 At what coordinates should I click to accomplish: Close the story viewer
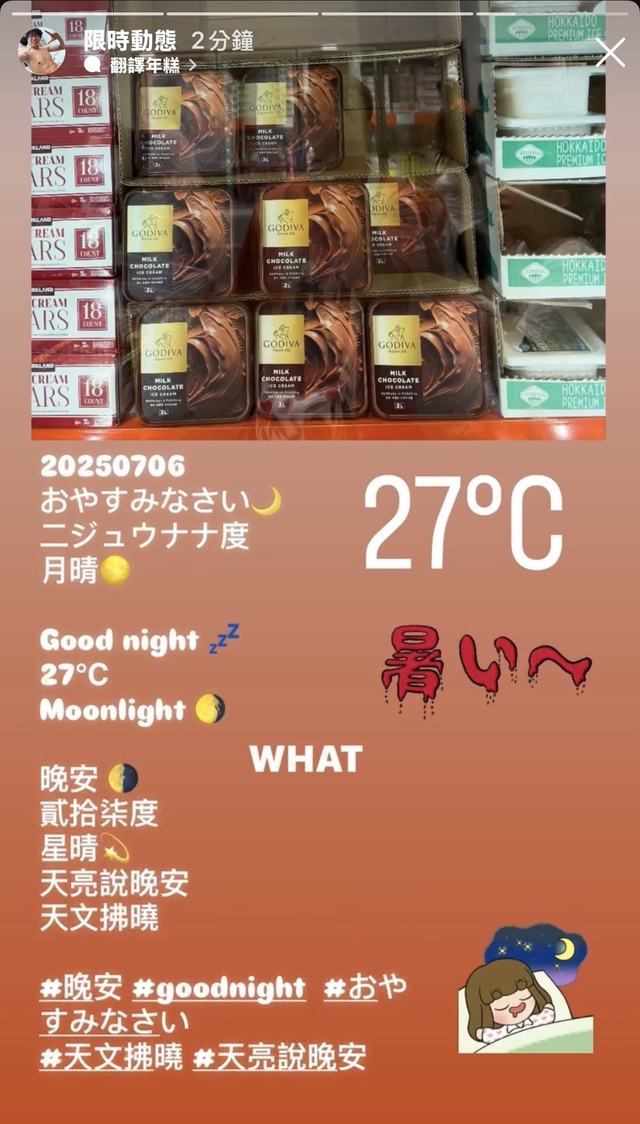click(609, 51)
